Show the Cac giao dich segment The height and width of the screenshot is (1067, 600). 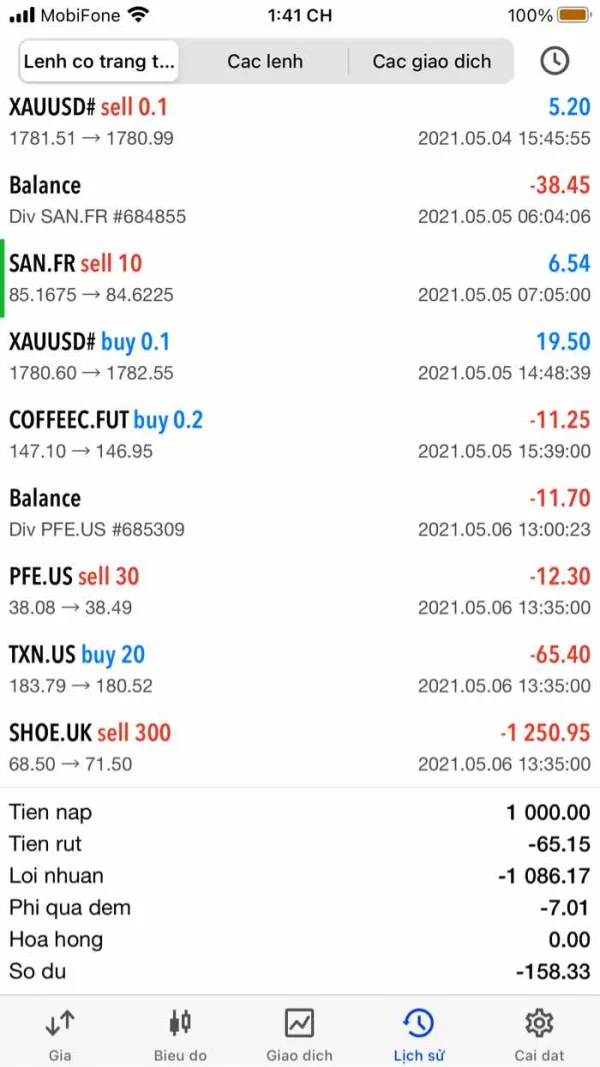[431, 61]
